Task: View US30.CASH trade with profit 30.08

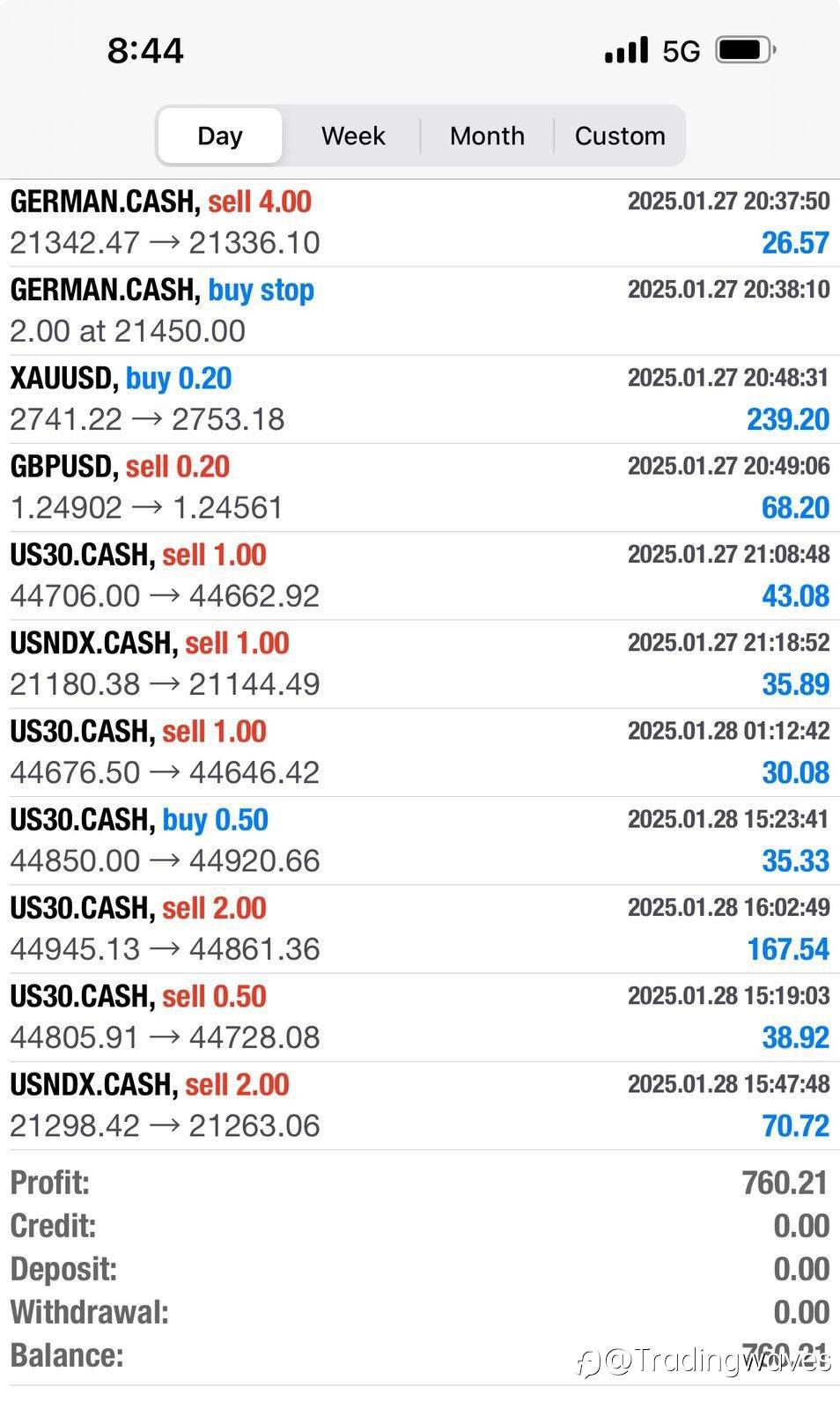Action: point(420,752)
